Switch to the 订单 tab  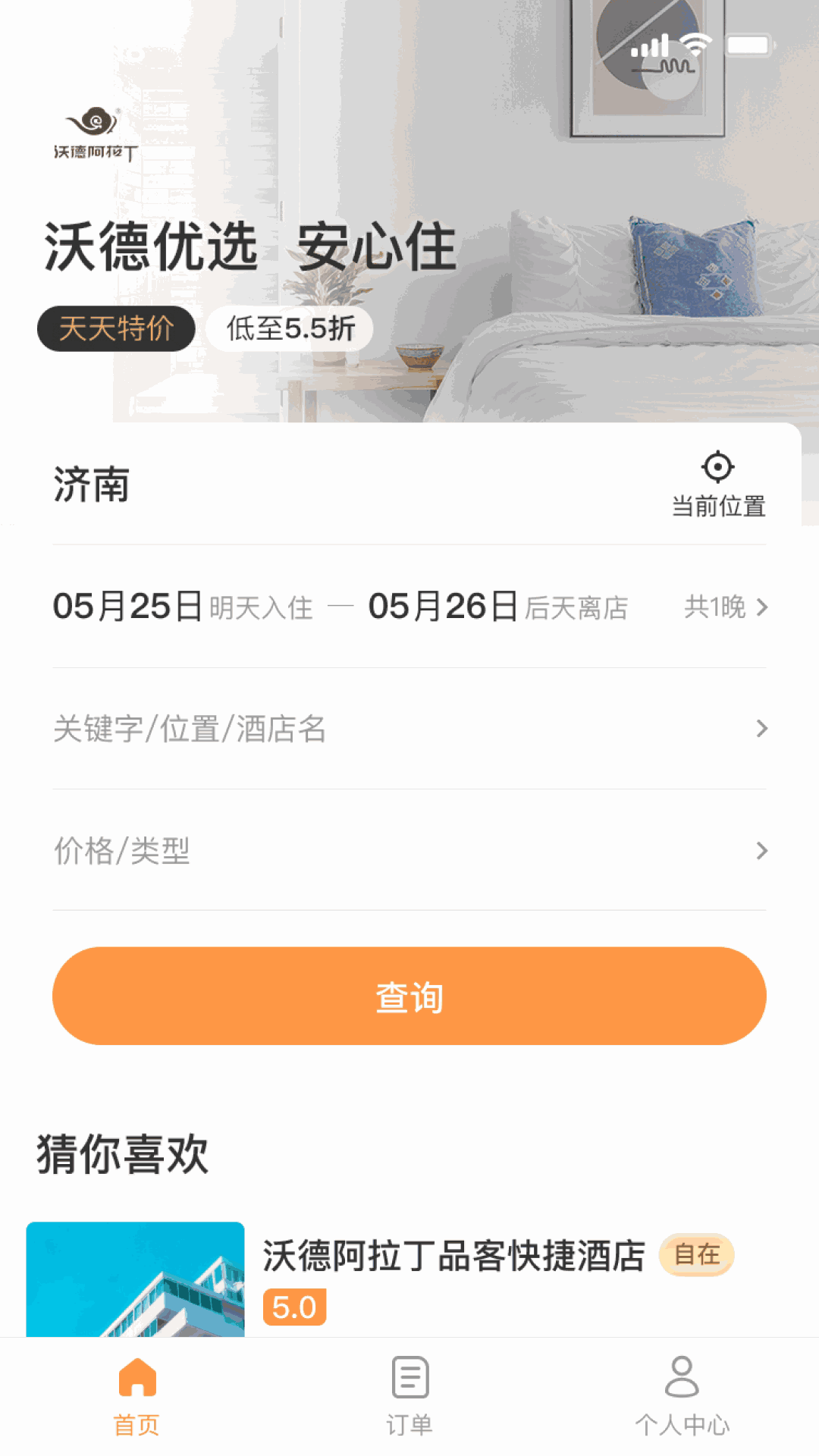[409, 1395]
